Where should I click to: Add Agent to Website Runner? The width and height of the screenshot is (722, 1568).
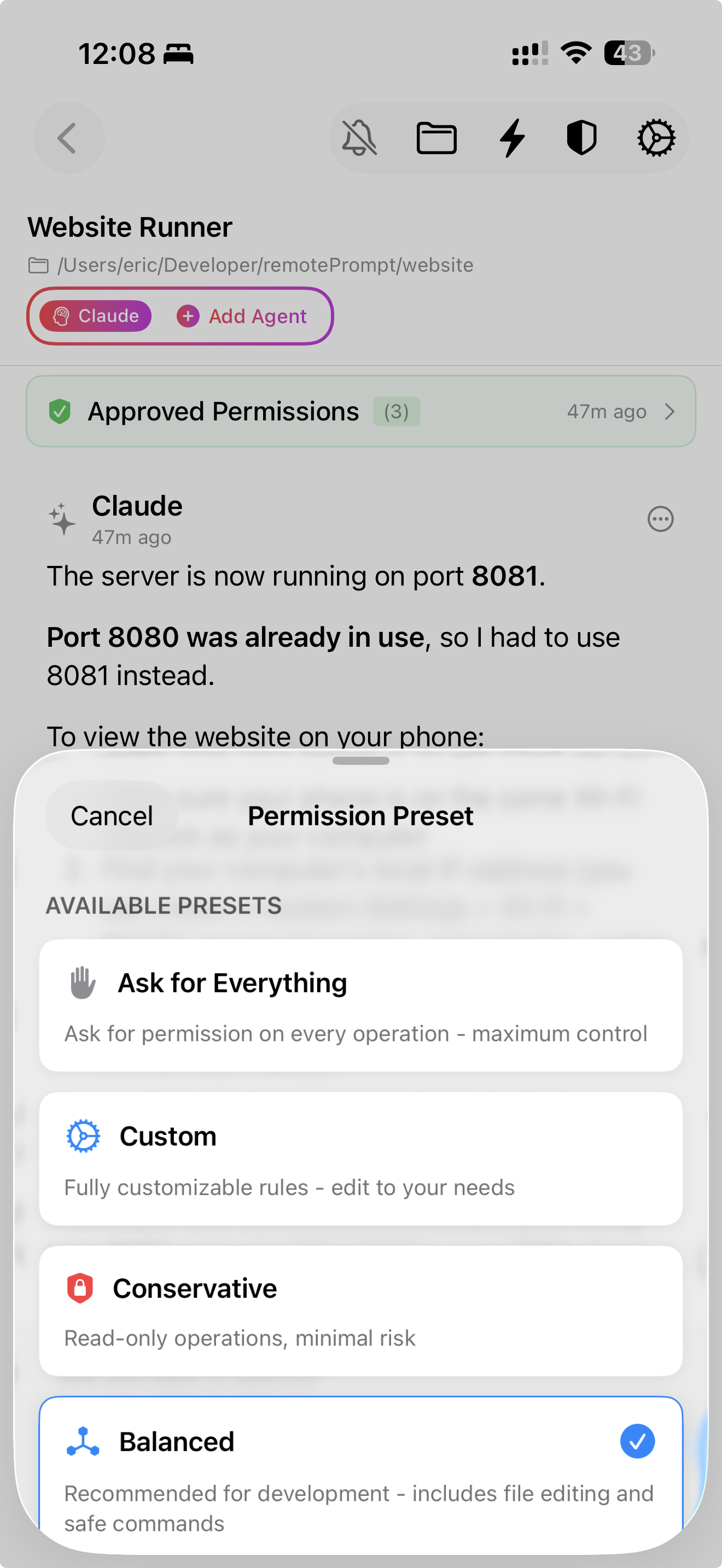(242, 316)
